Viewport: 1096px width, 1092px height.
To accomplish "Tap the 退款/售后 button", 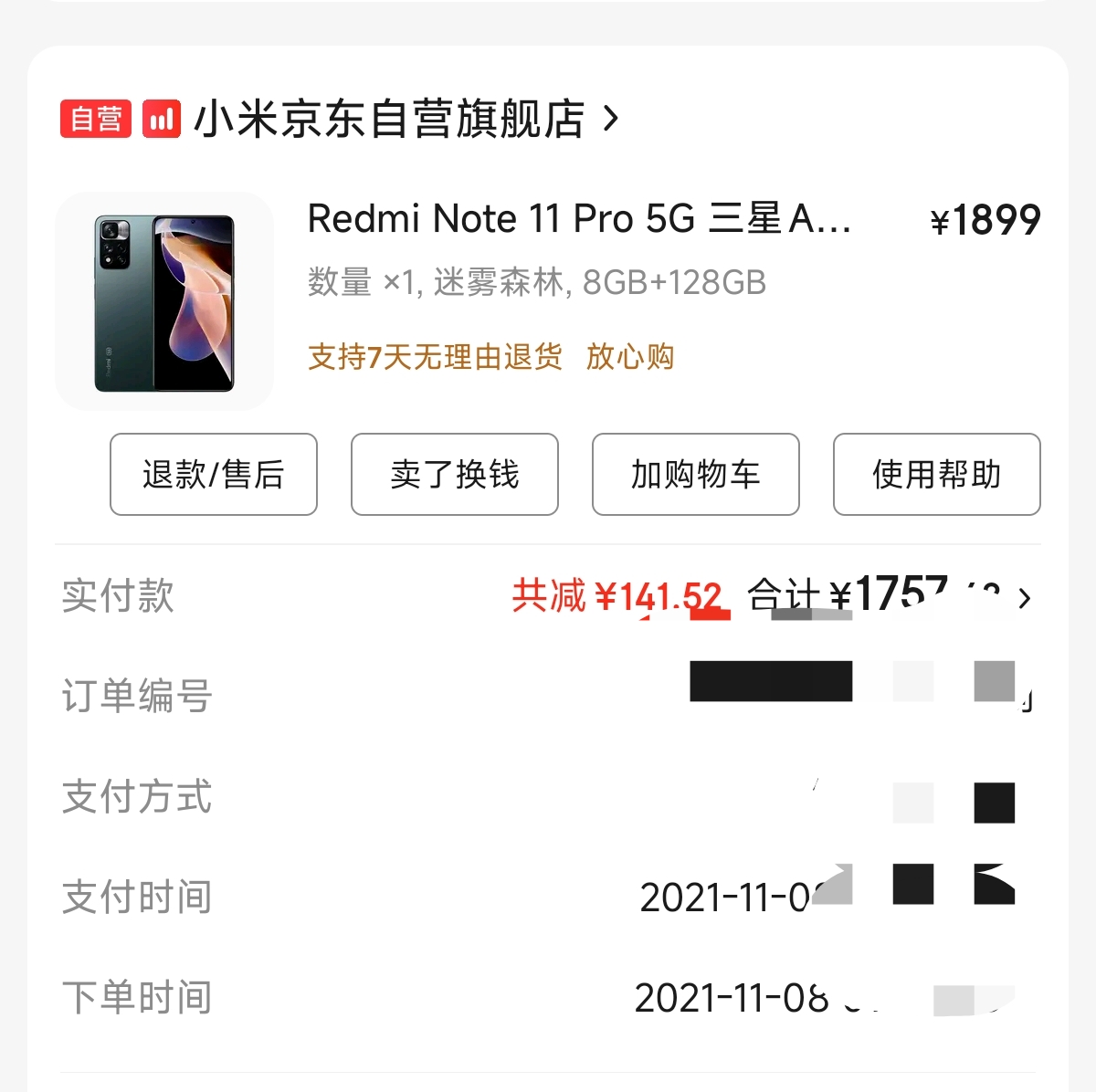I will 214,475.
